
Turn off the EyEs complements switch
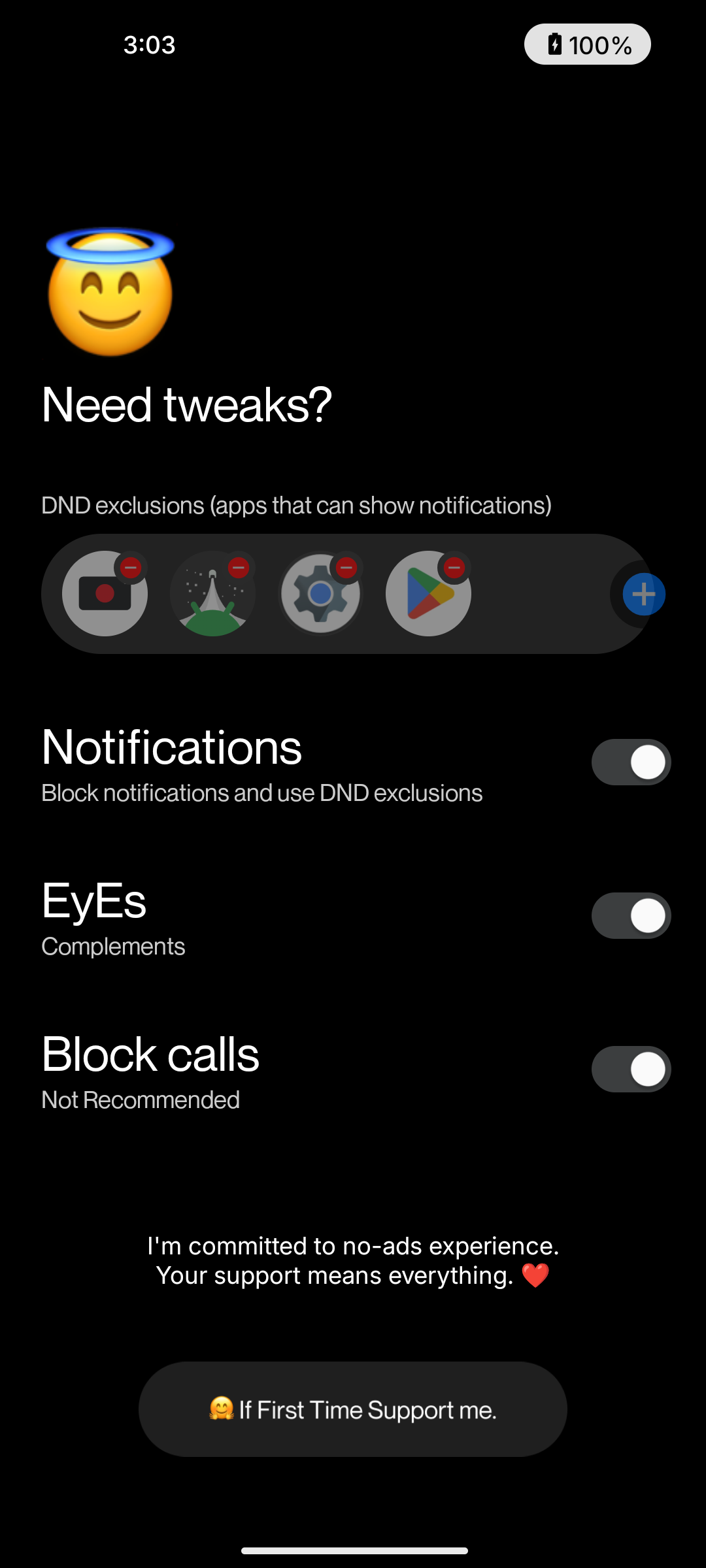630,915
